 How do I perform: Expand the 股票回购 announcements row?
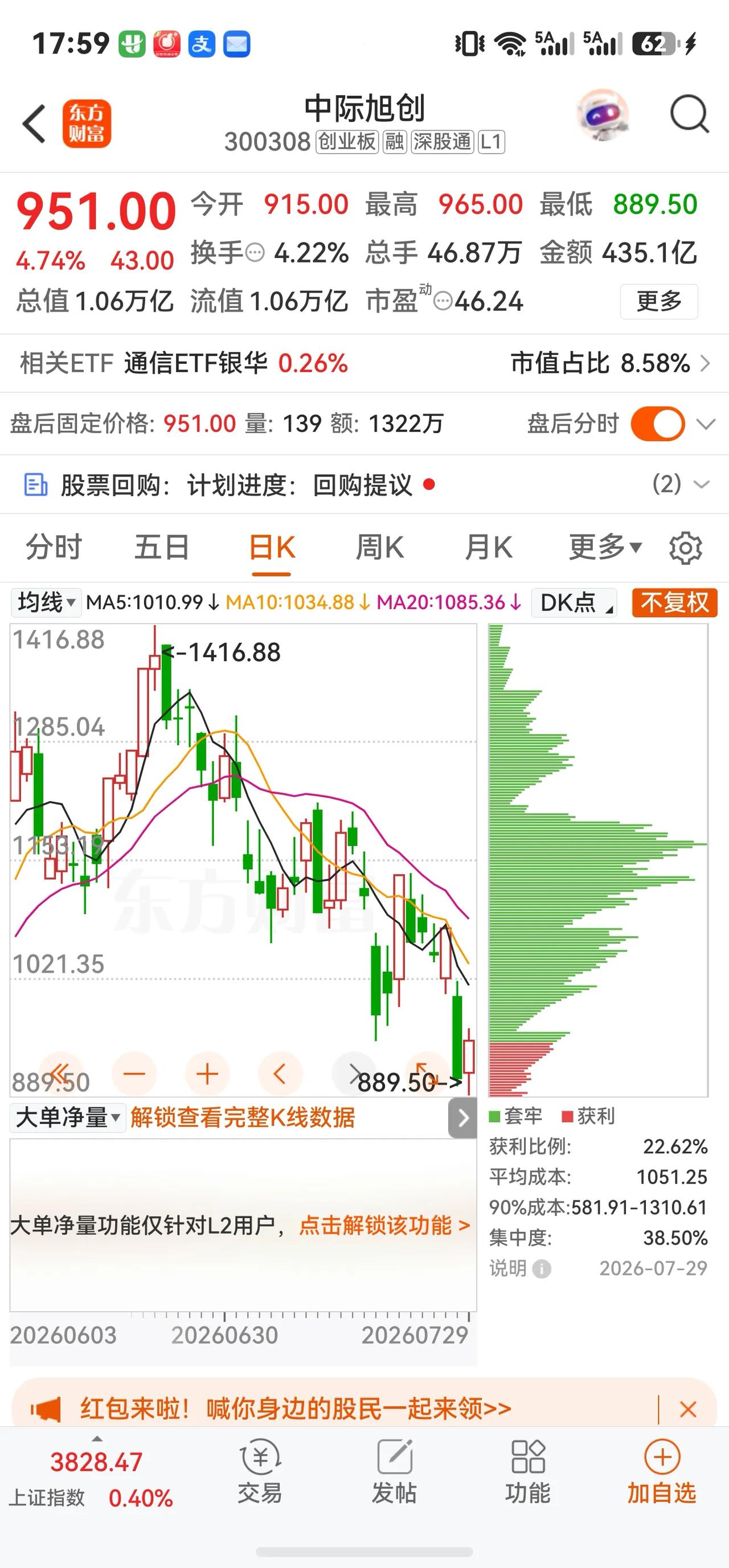click(x=364, y=485)
